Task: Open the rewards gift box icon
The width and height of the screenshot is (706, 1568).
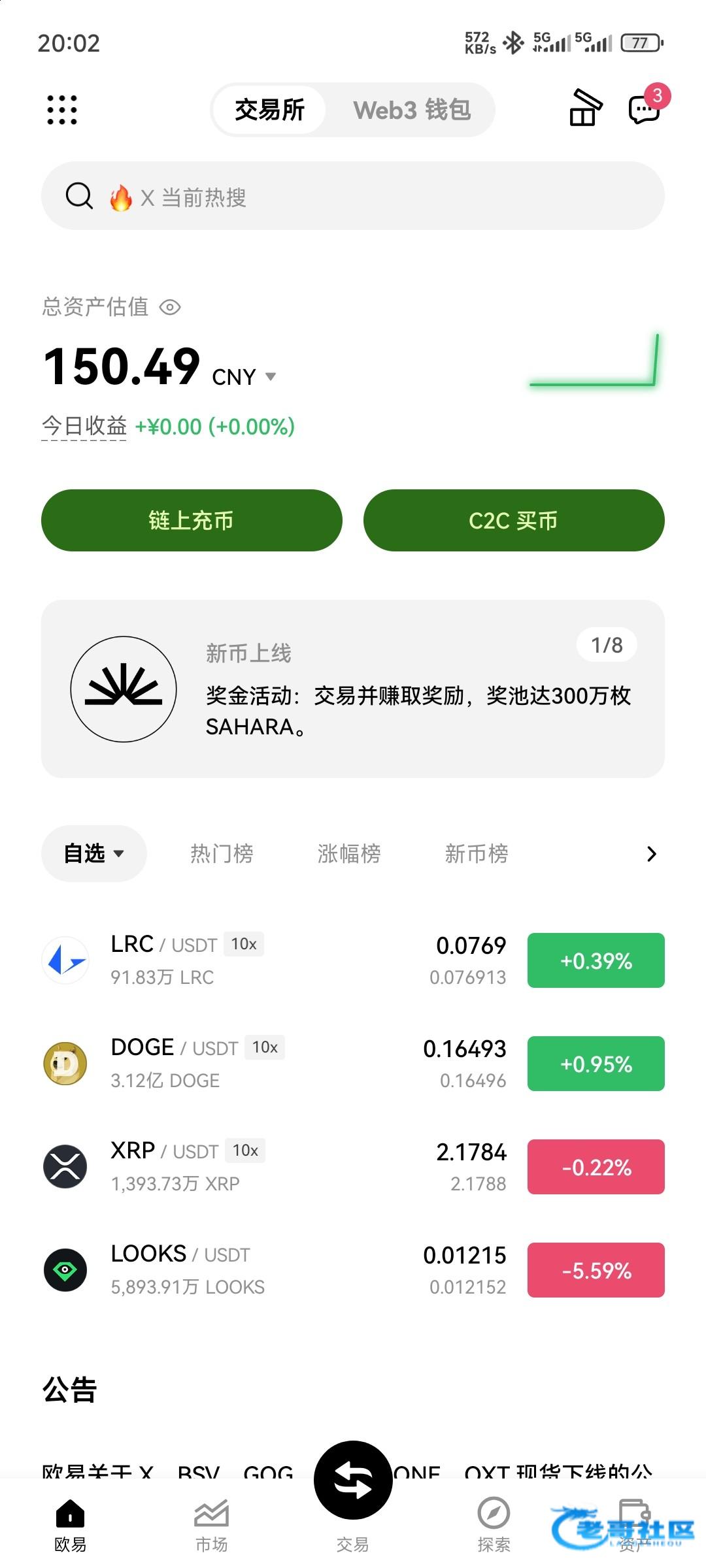Action: tap(585, 108)
